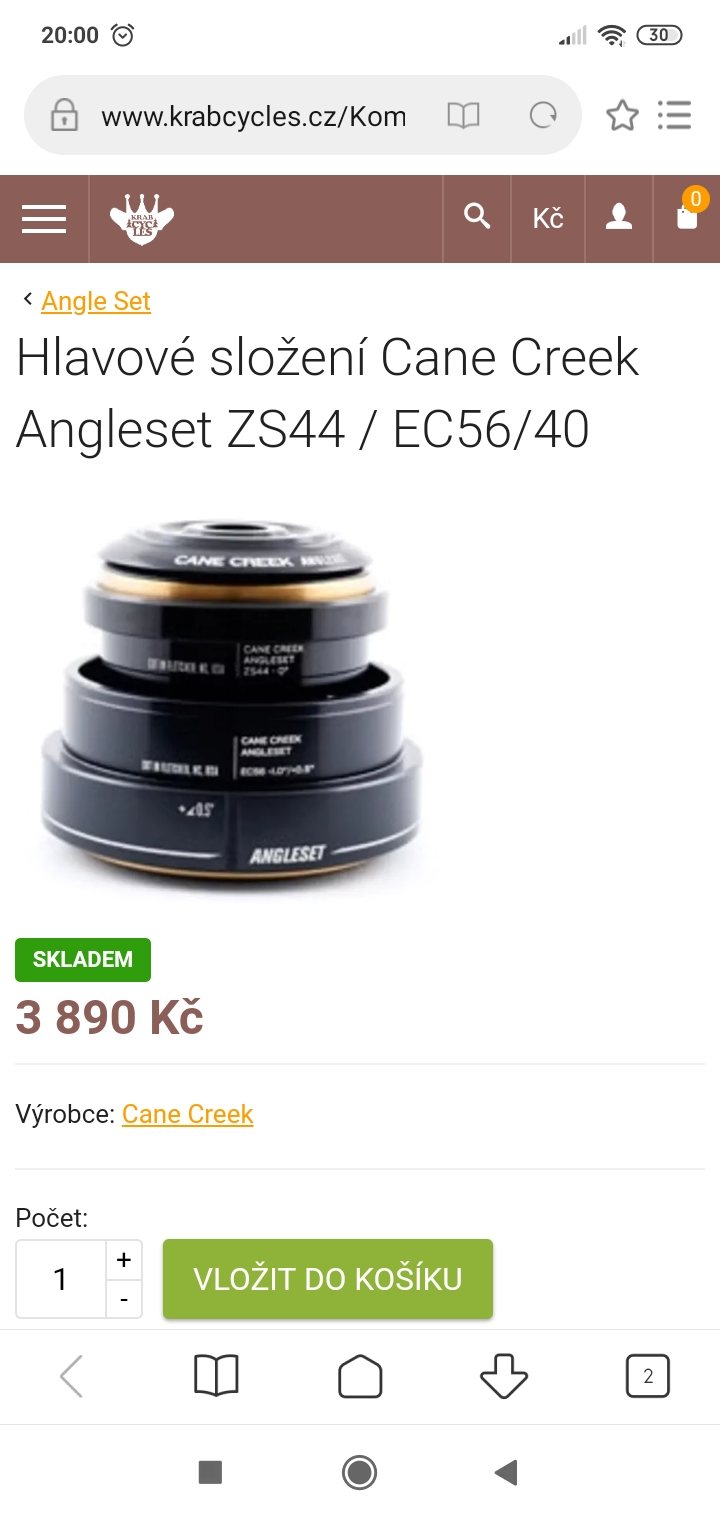The image size is (720, 1520).
Task: Open the site search
Action: pyautogui.click(x=477, y=217)
